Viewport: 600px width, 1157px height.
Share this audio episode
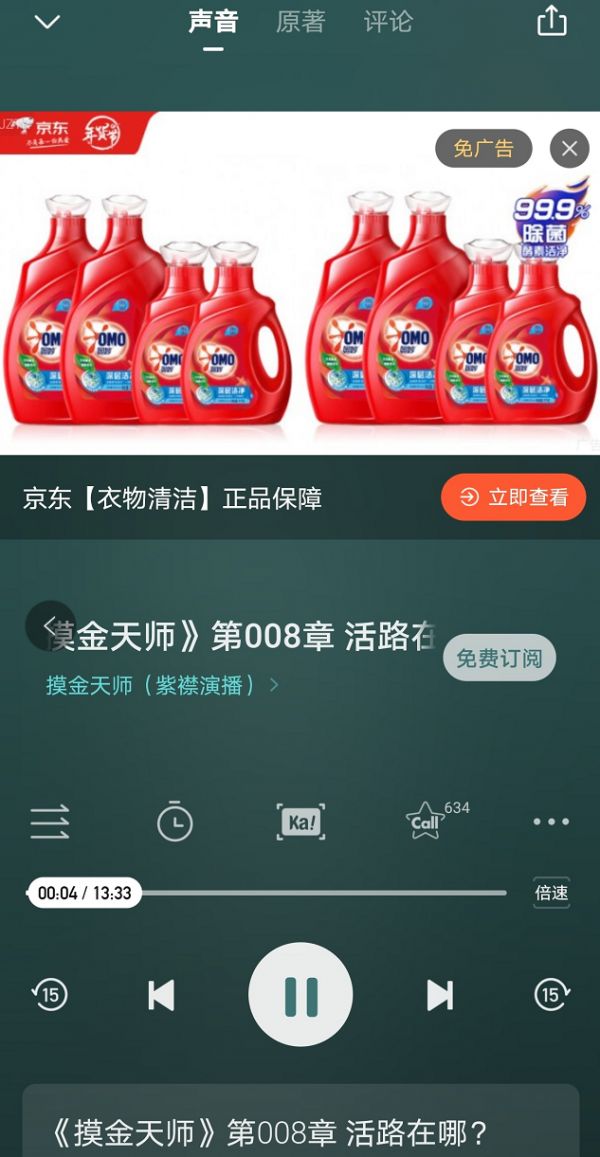(552, 21)
